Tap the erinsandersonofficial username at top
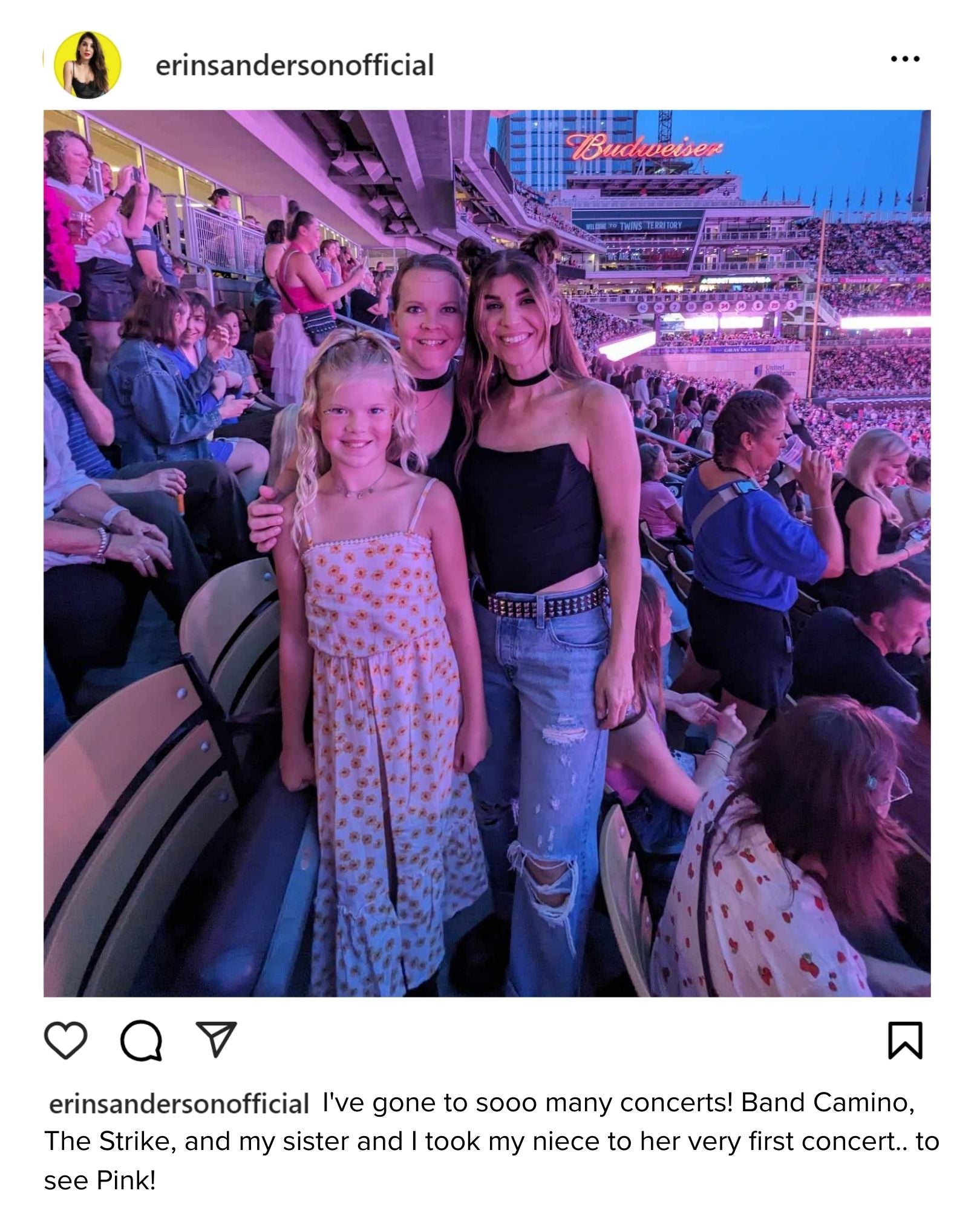The image size is (980, 1225). (x=295, y=65)
